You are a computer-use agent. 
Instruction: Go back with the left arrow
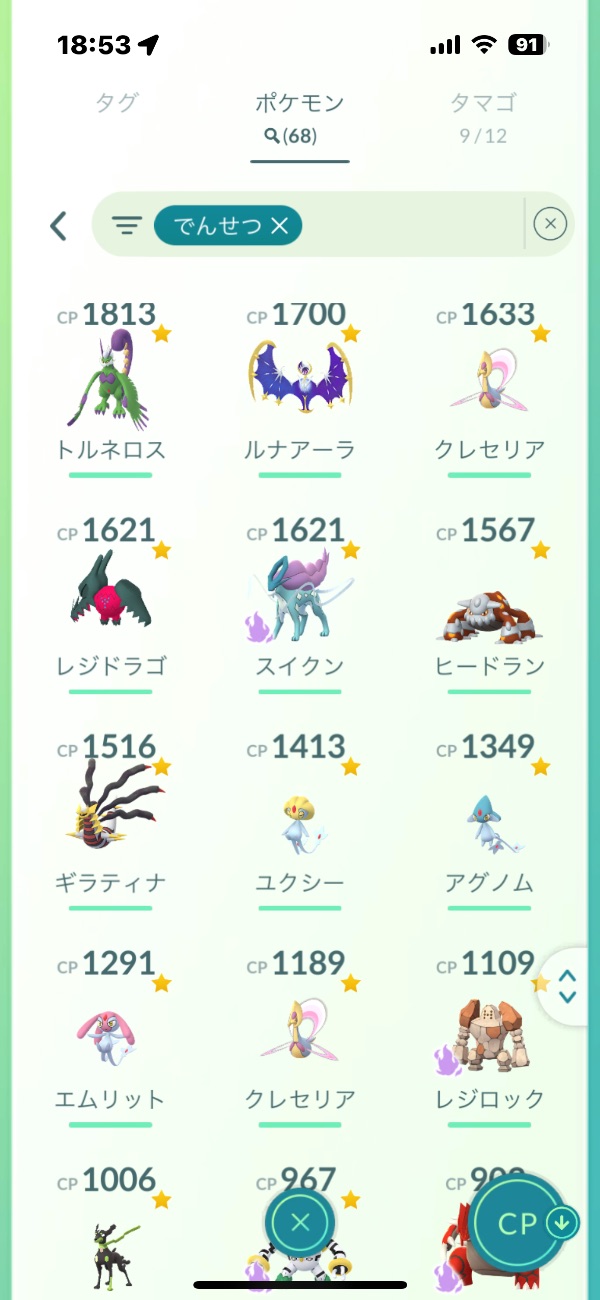[x=59, y=226]
